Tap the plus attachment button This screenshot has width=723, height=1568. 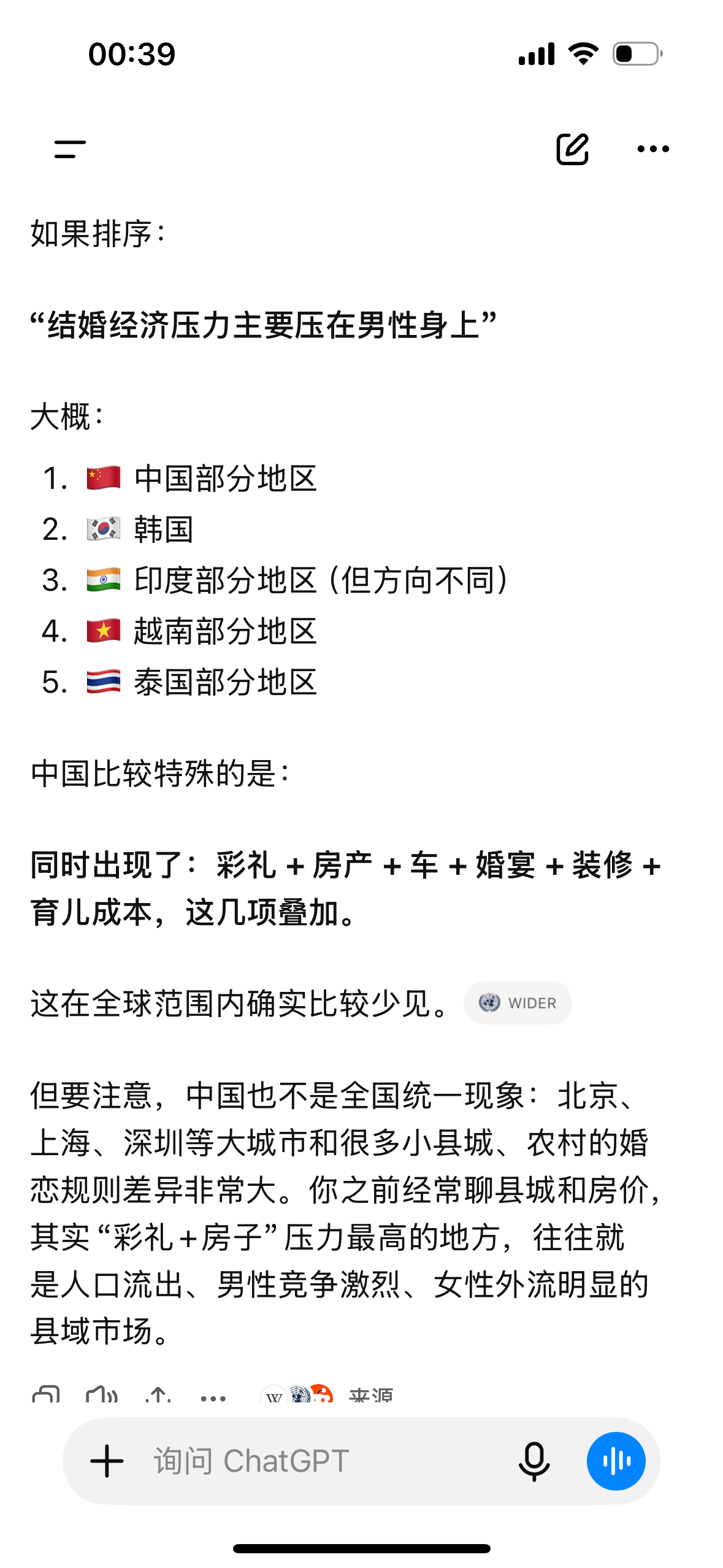[x=107, y=1461]
